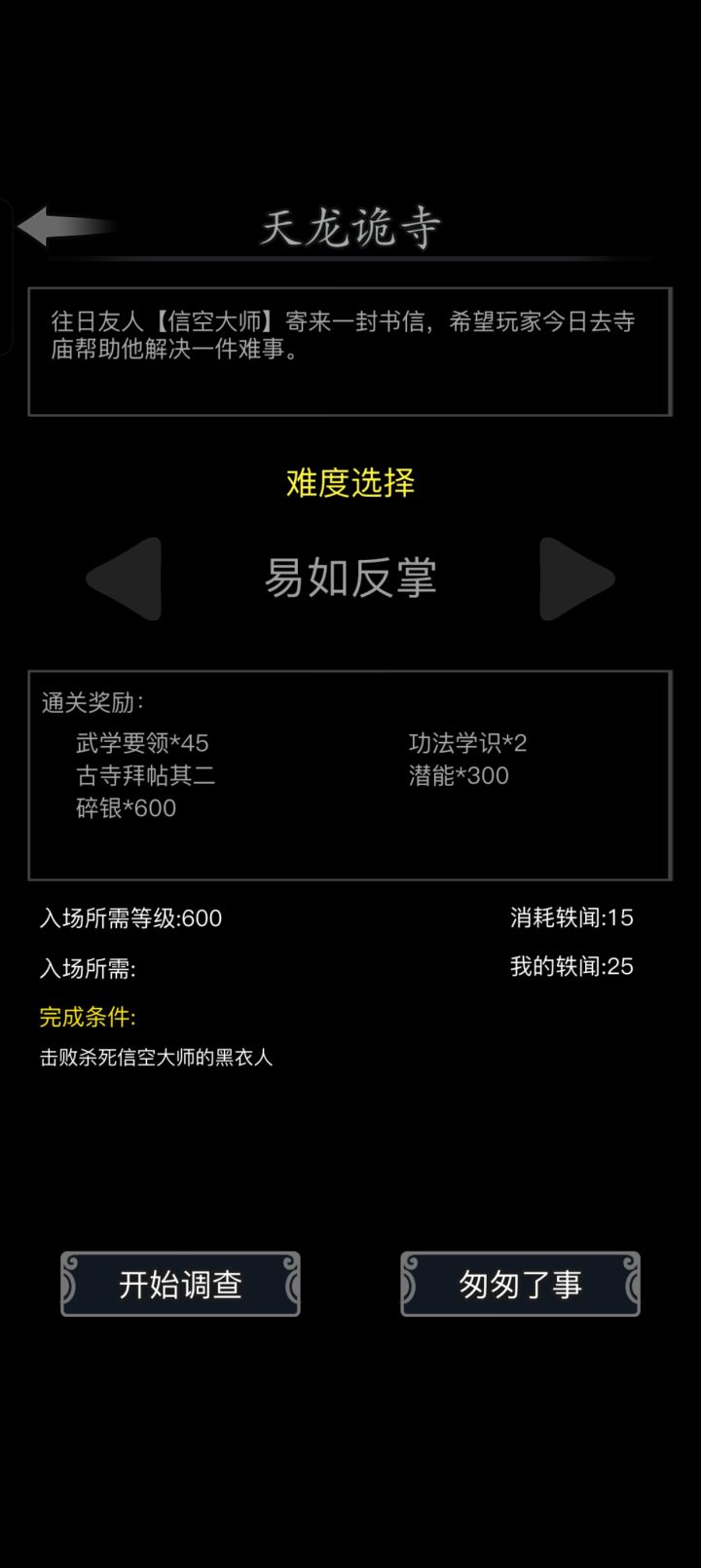
Task: Open the 难度选择 difficulty selector
Action: (x=350, y=482)
